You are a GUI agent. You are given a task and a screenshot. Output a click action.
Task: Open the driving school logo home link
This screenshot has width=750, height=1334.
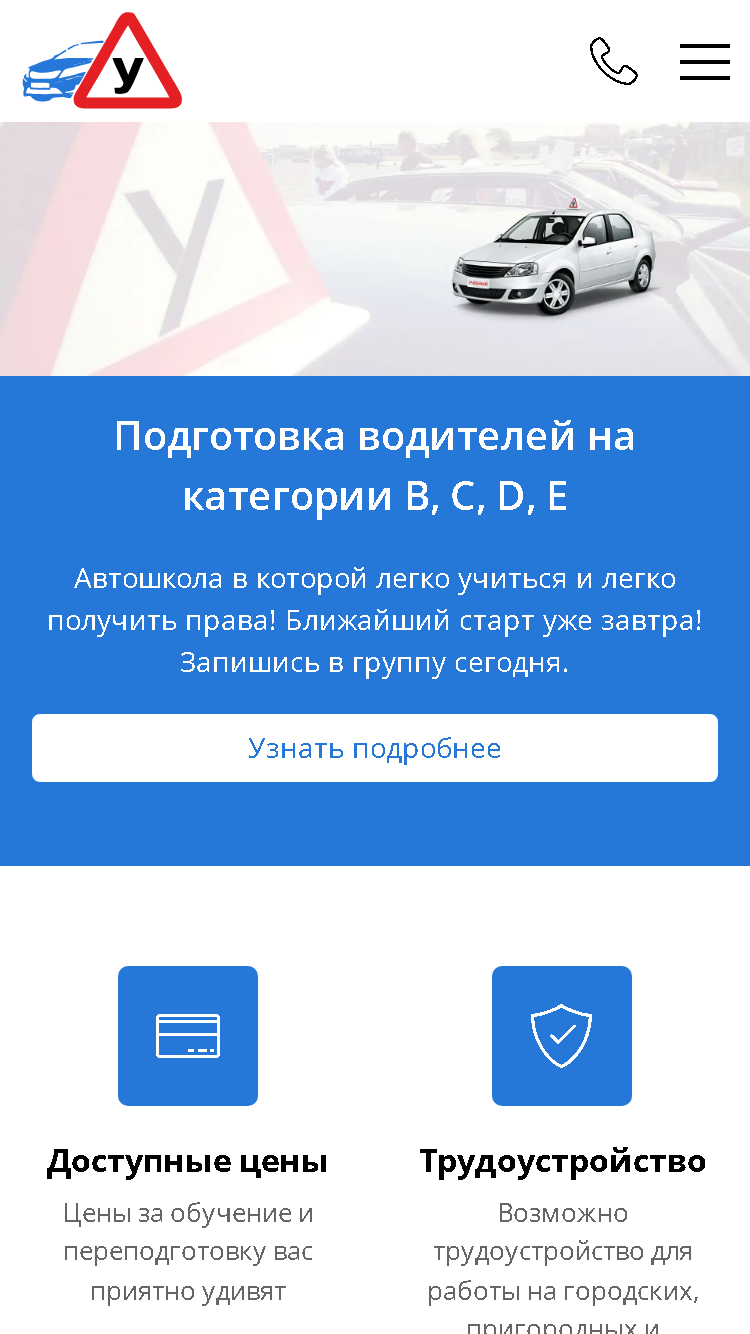[x=102, y=60]
